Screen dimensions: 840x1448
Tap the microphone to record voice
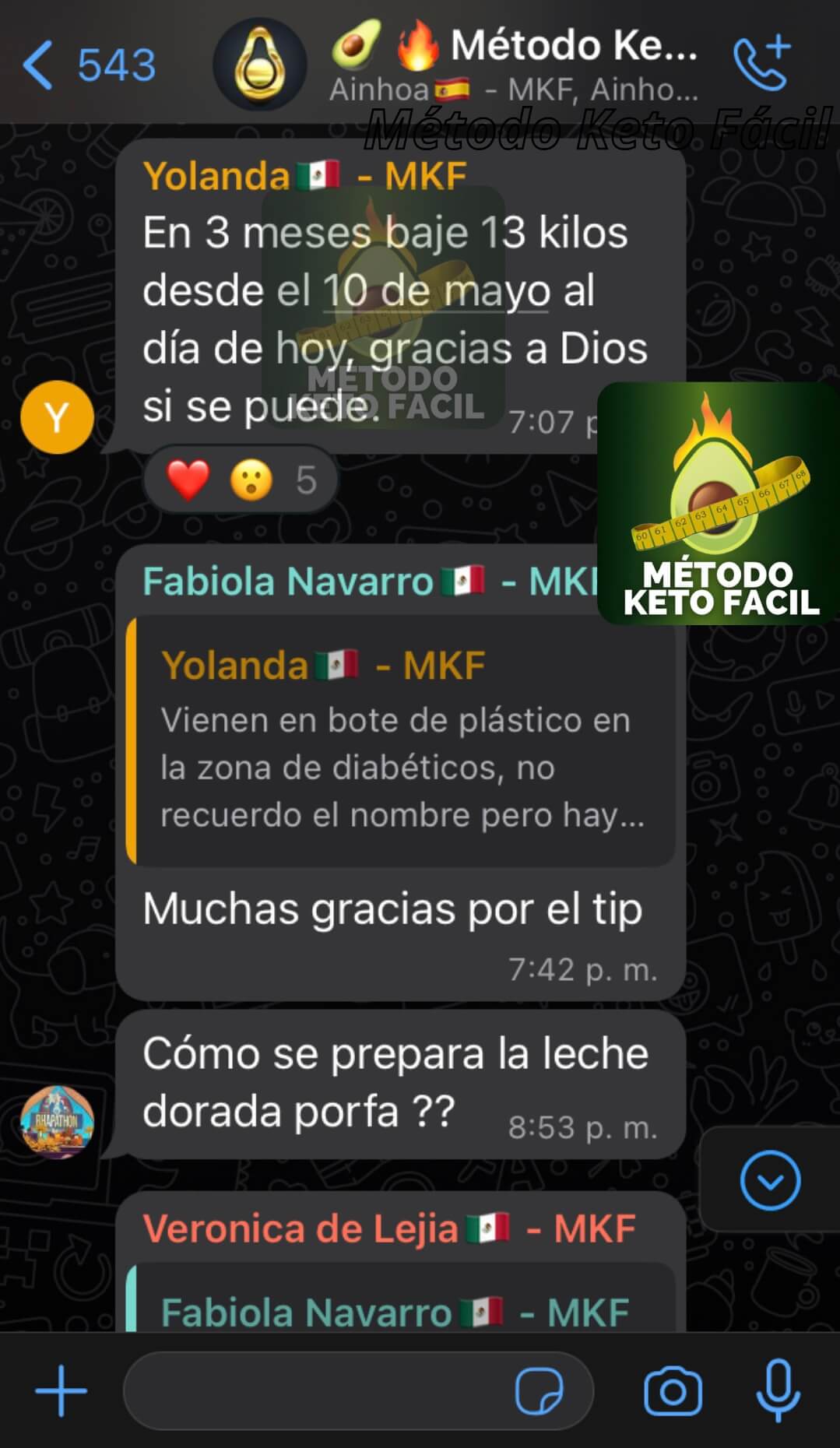click(x=778, y=1390)
